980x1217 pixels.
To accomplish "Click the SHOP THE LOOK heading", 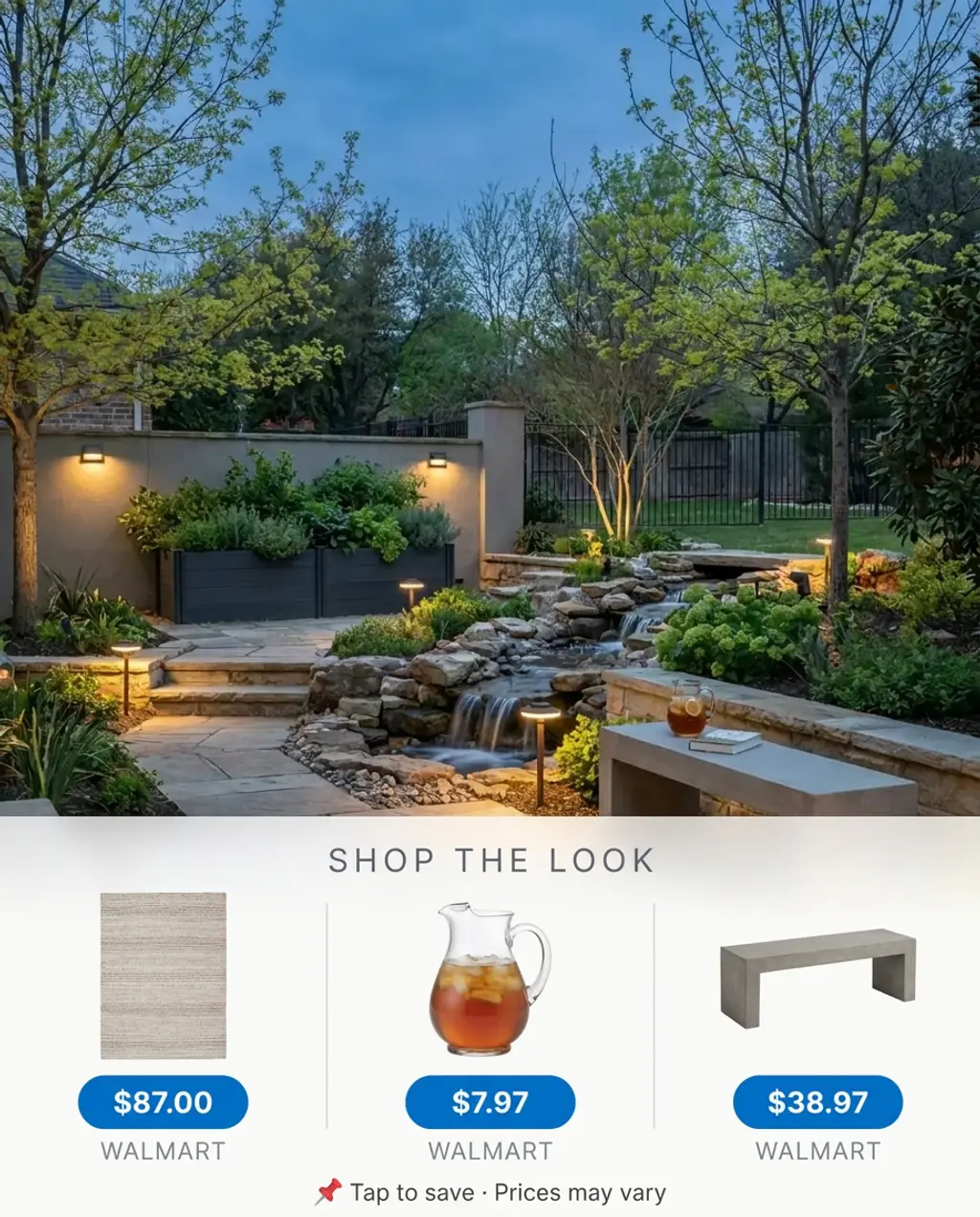I will tap(490, 860).
